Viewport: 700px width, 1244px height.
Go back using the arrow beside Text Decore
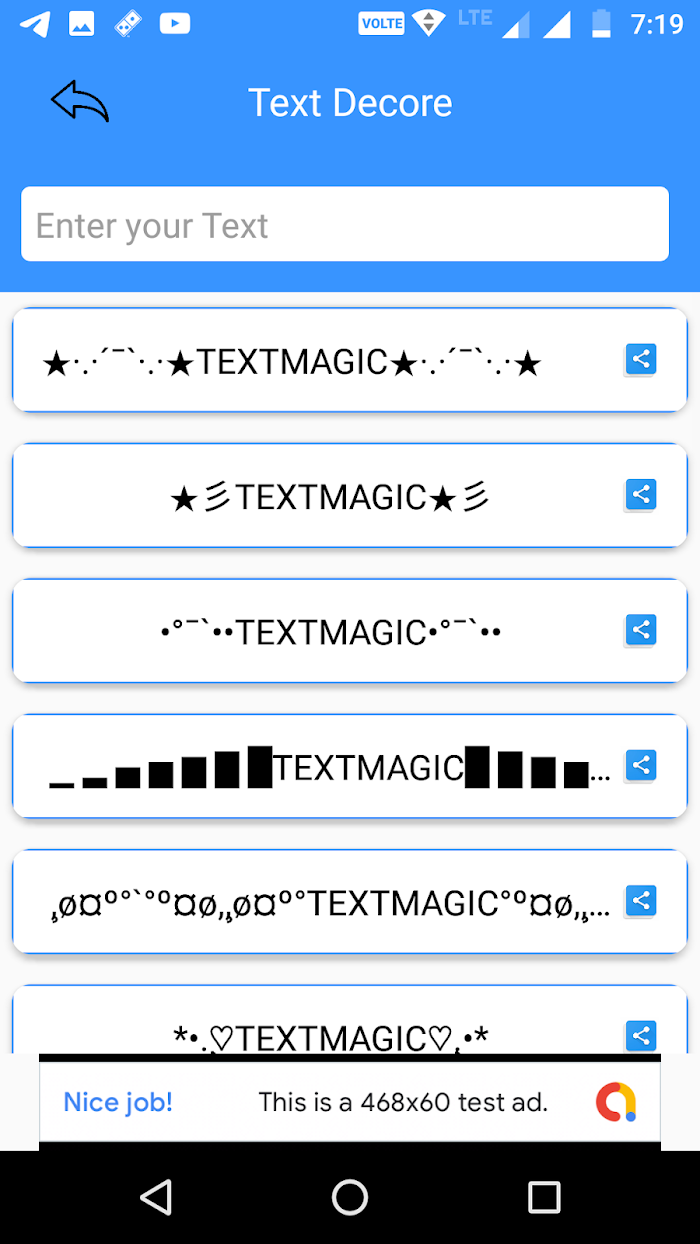(x=79, y=102)
